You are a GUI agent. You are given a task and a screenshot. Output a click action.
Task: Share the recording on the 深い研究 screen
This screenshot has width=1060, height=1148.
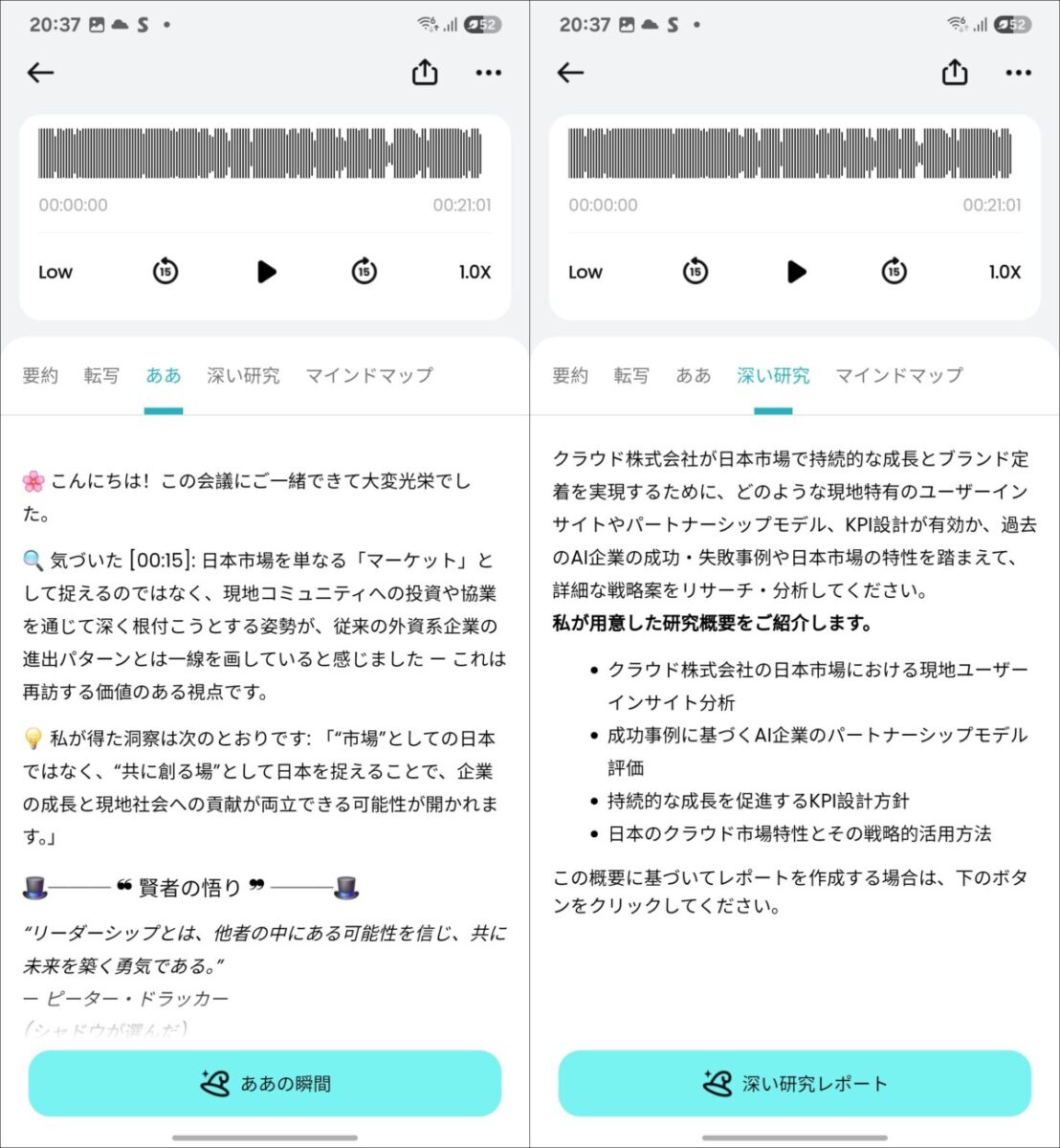pyautogui.click(x=954, y=73)
